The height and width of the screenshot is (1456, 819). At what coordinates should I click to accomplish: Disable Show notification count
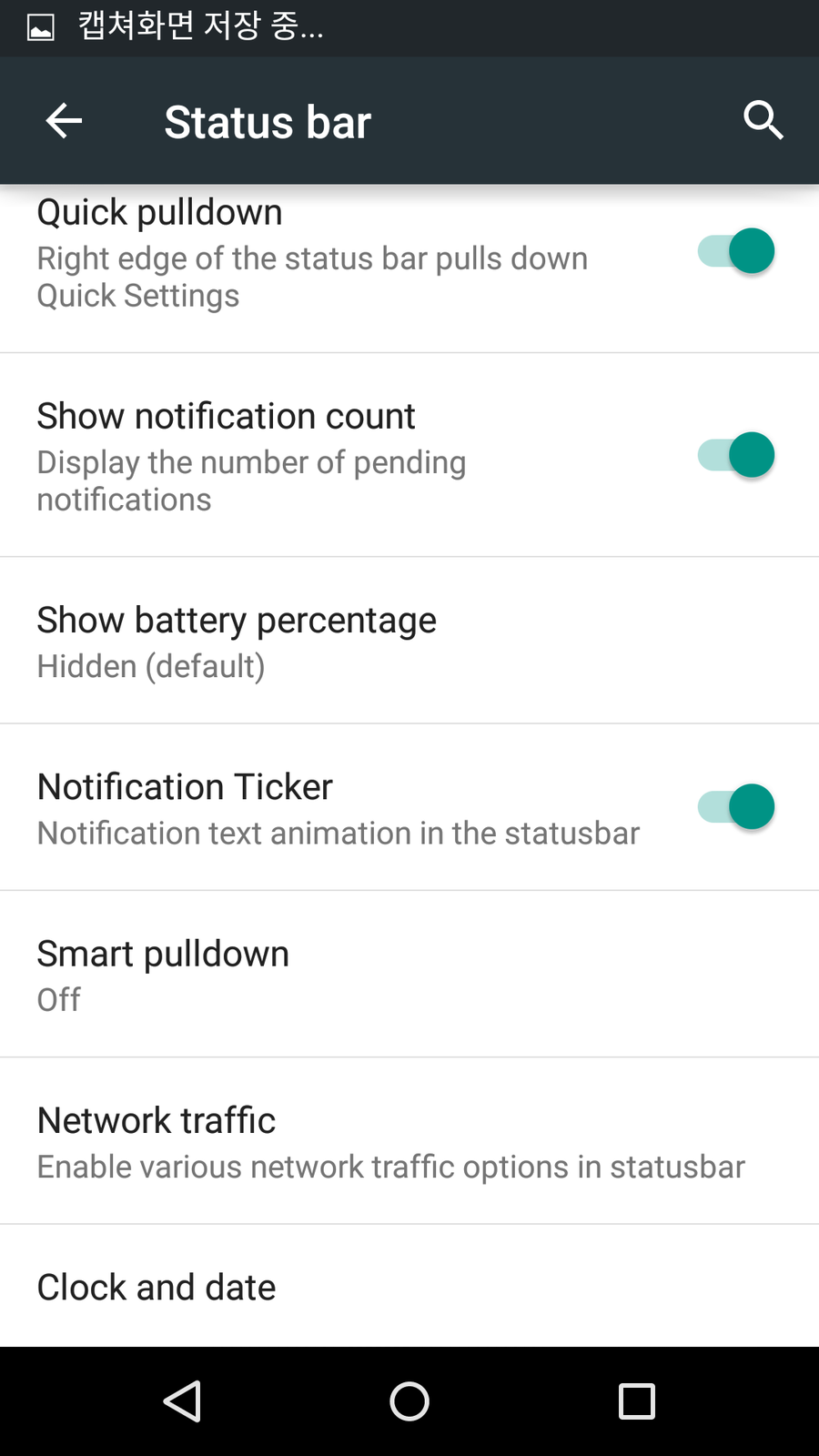pos(736,455)
